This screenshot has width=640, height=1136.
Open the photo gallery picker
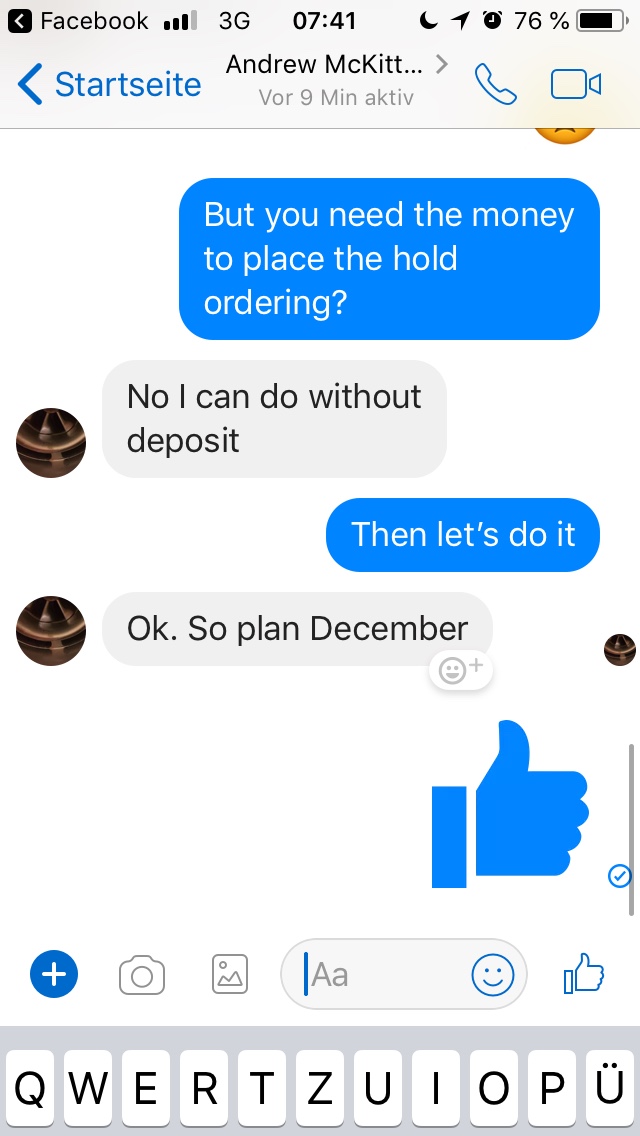click(230, 973)
